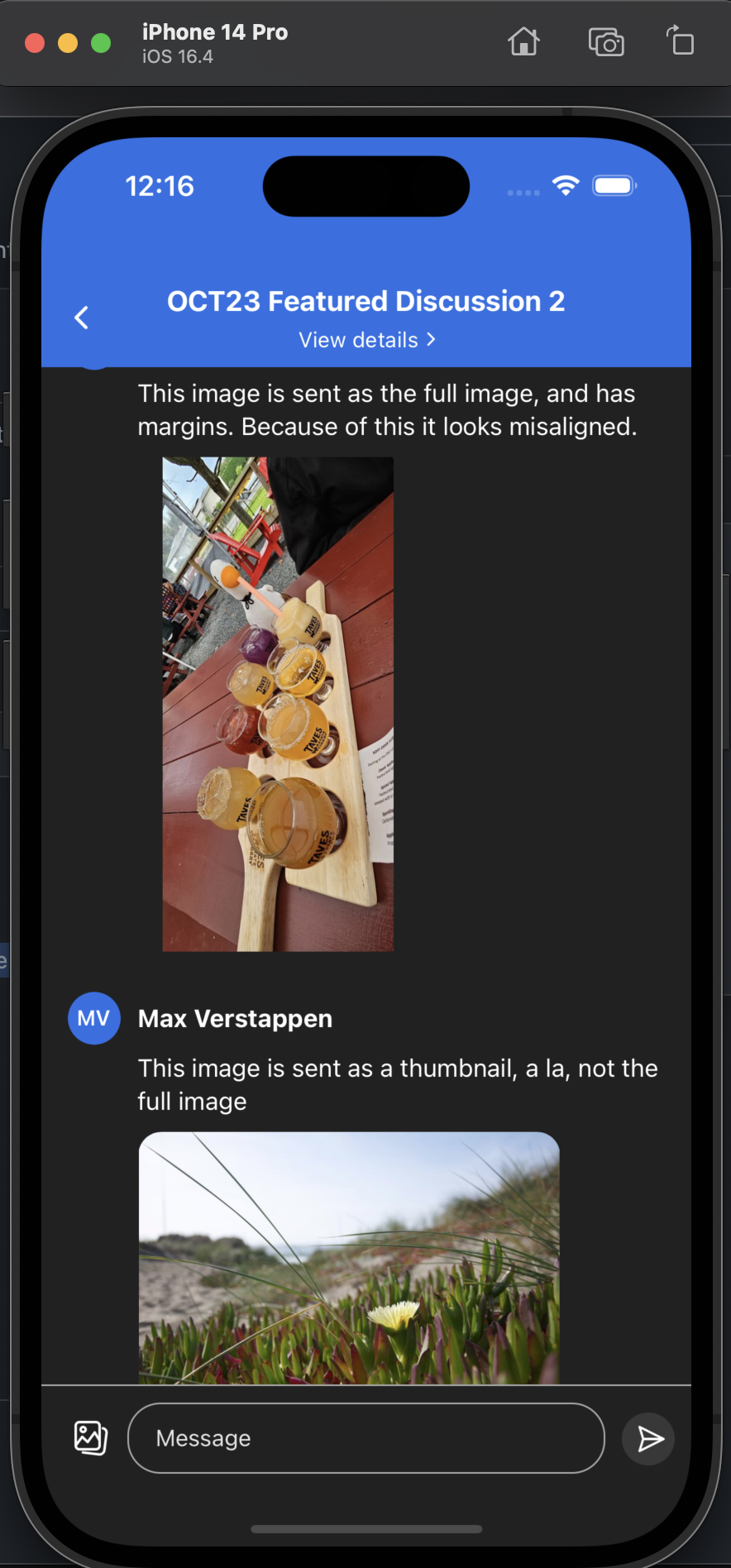Open the drinks flight image
The height and width of the screenshot is (1568, 731).
point(278,703)
